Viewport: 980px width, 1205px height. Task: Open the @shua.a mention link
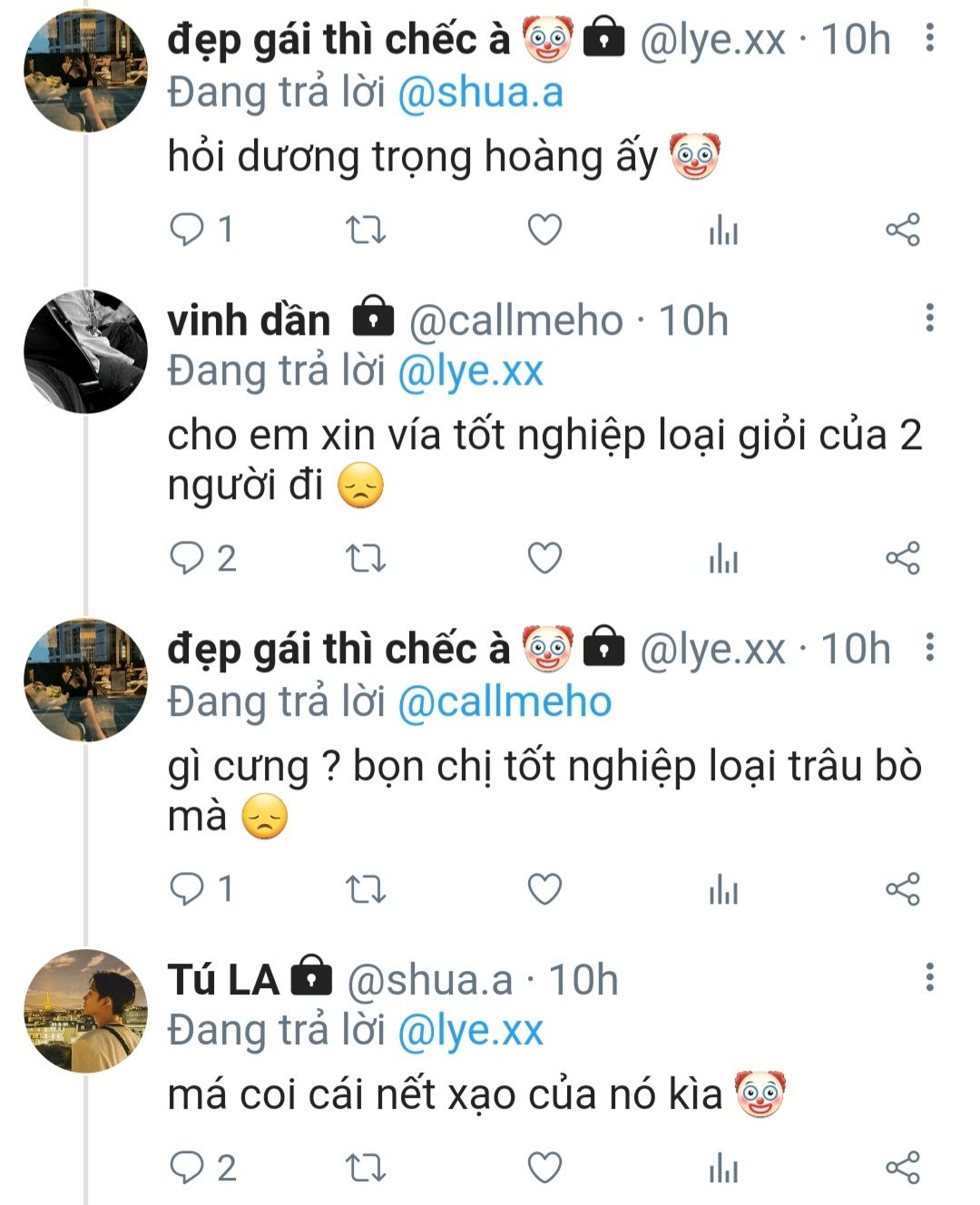click(x=480, y=93)
